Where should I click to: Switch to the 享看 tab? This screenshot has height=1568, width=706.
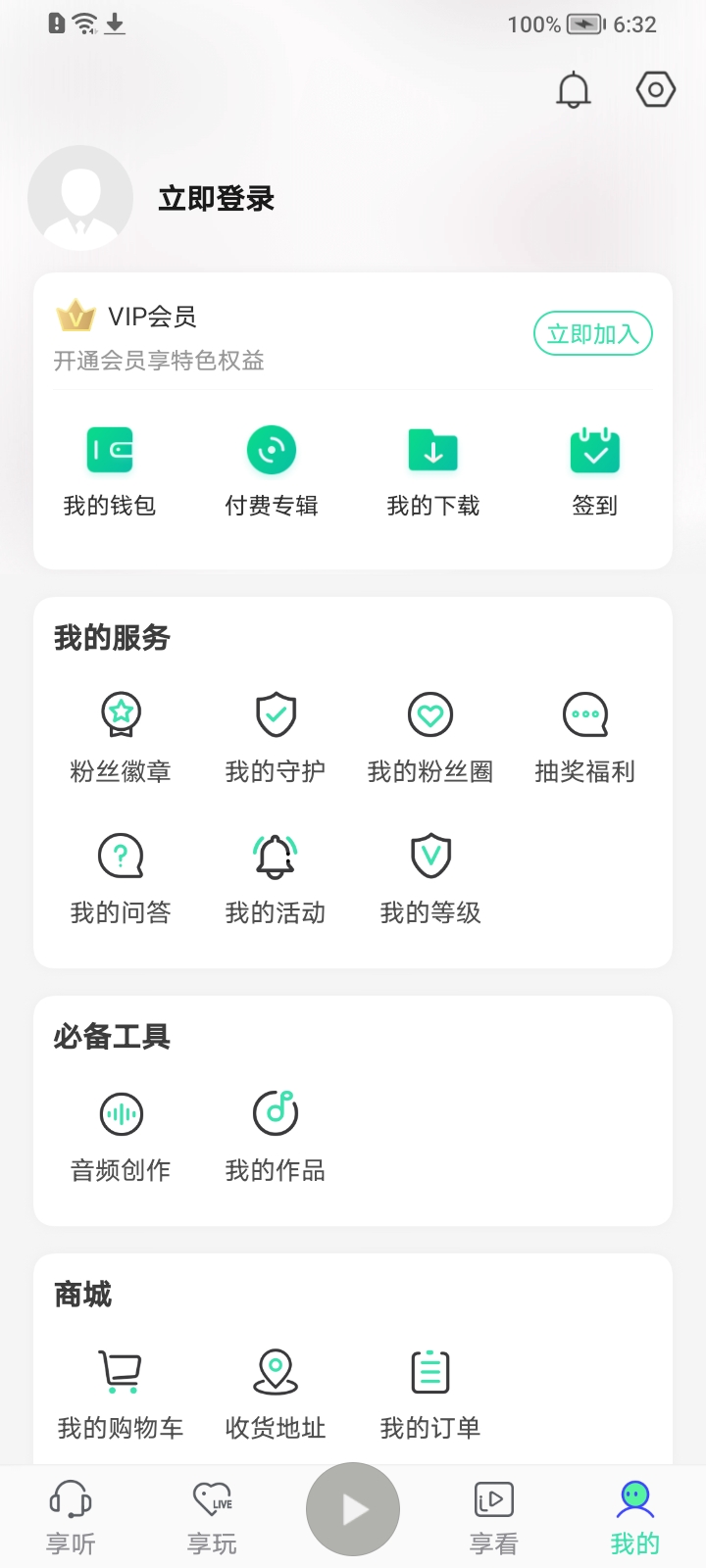pyautogui.click(x=494, y=1517)
